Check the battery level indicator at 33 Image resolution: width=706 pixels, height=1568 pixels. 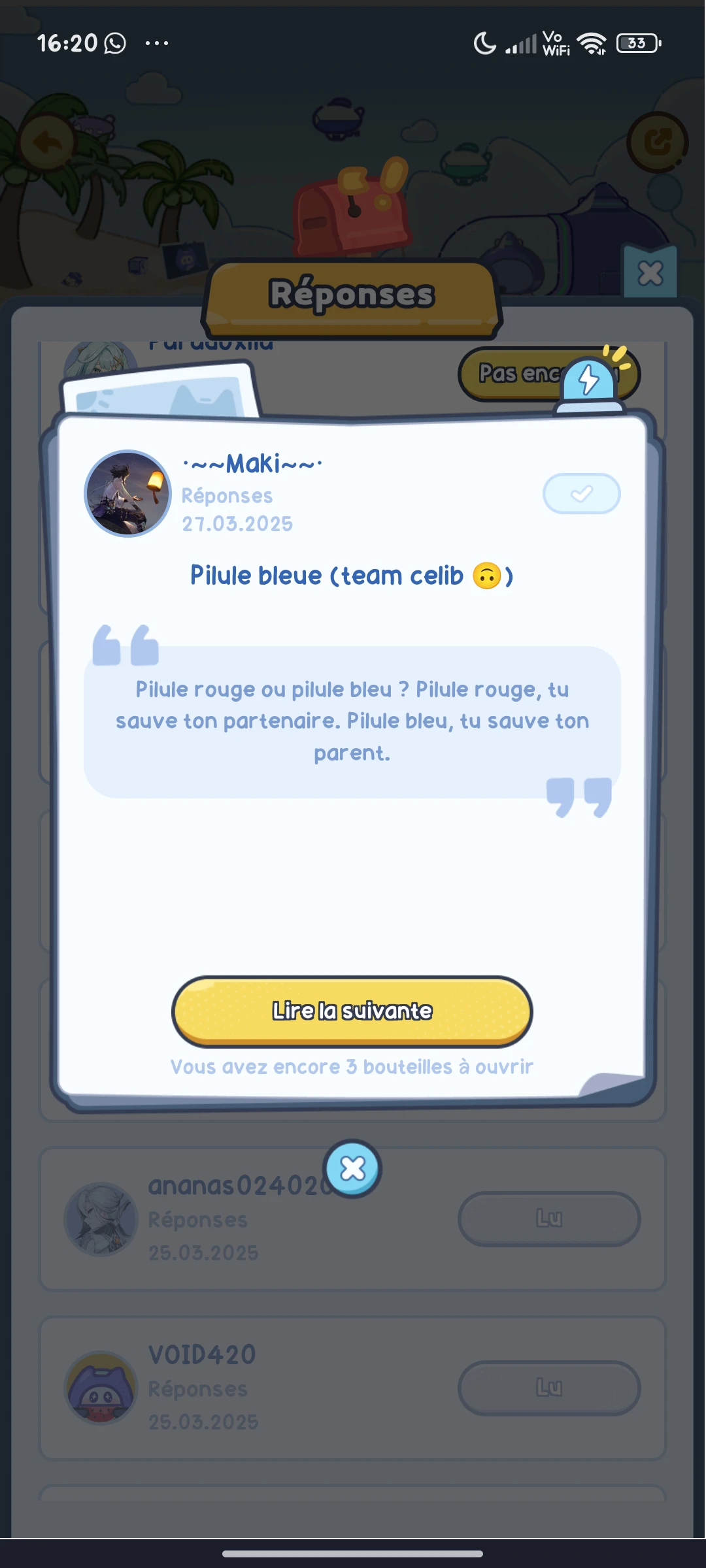637,43
